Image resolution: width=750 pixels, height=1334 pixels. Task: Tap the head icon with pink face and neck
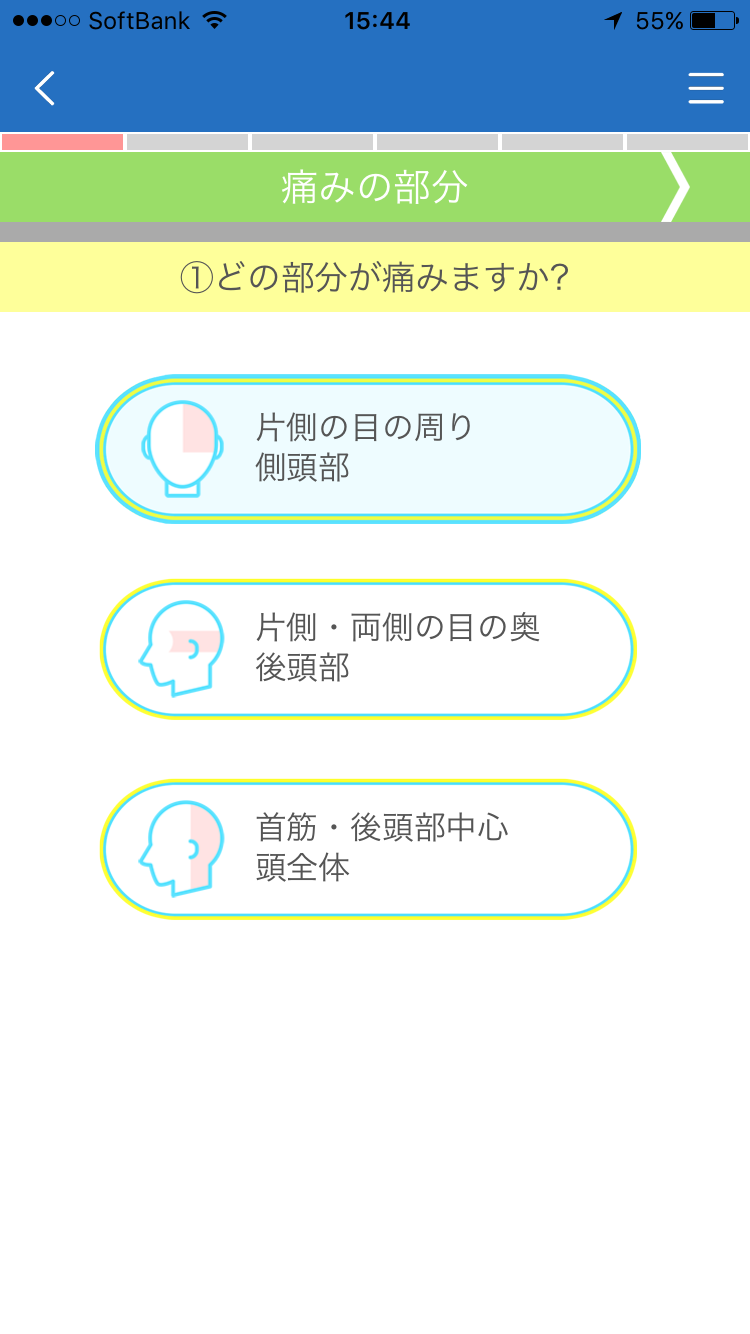pos(180,848)
